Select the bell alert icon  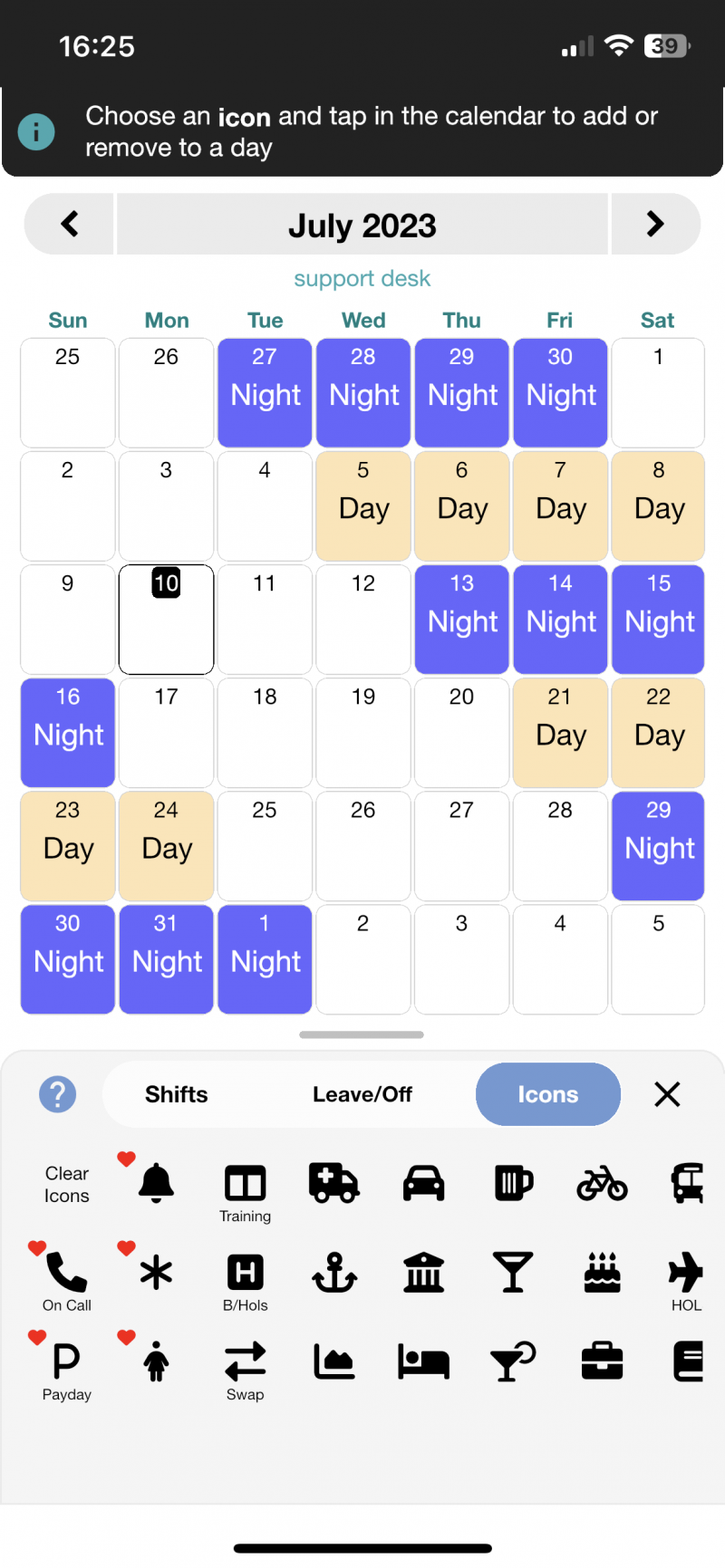tap(154, 1184)
